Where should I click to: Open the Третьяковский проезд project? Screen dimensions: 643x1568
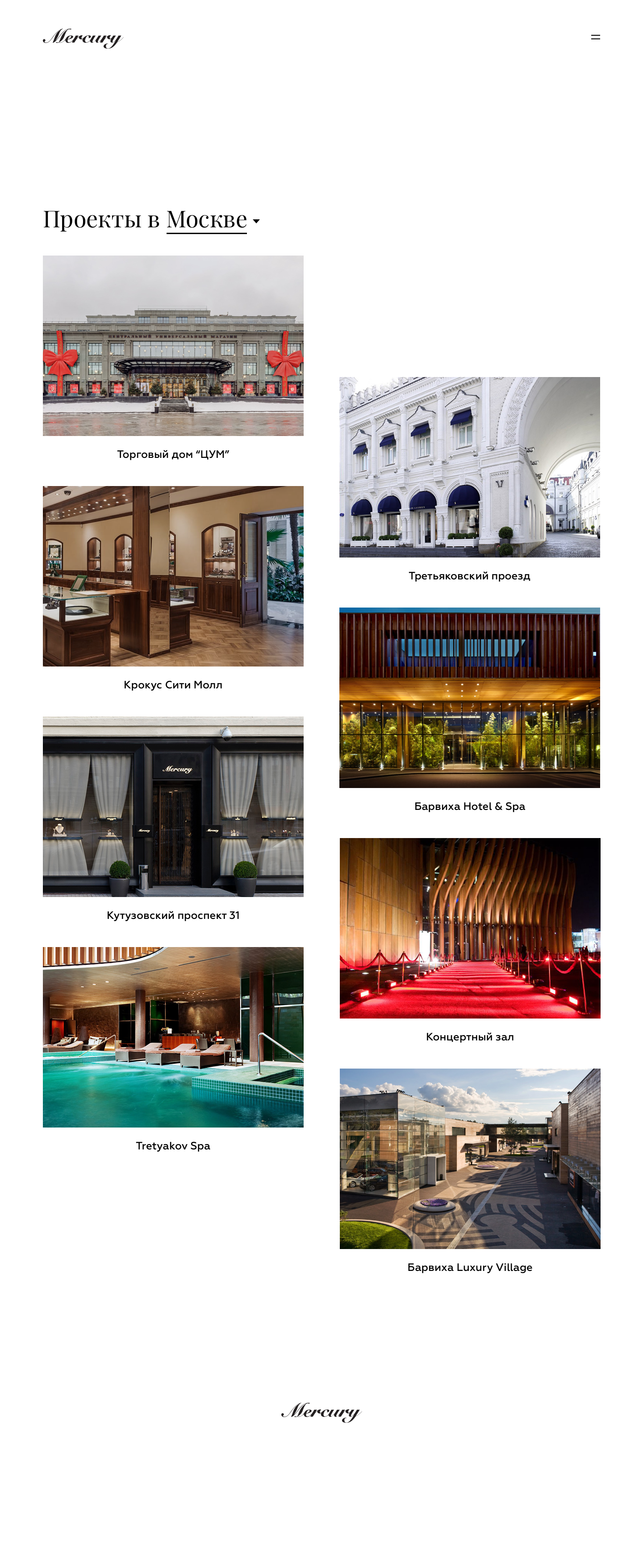coord(469,467)
